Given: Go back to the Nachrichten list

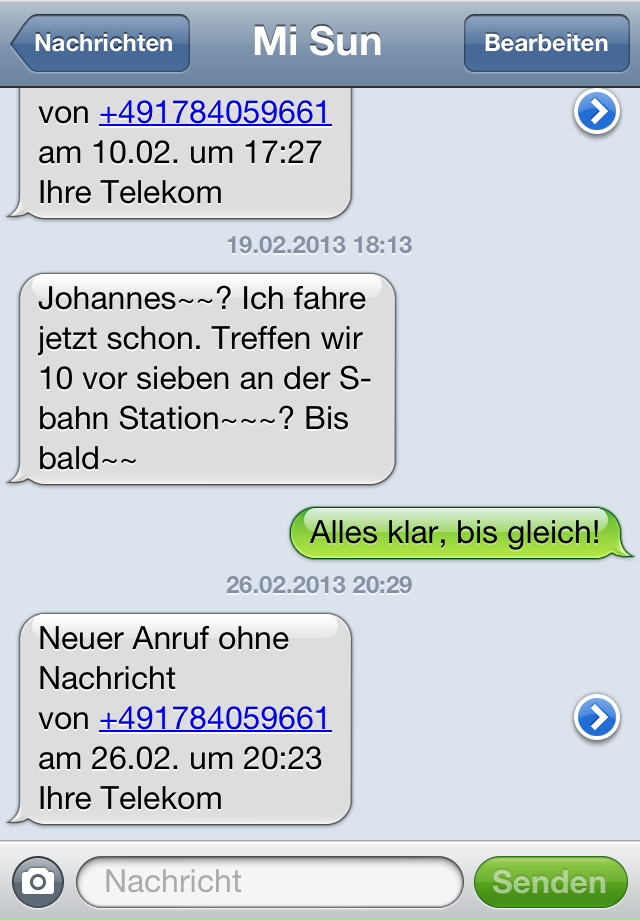Looking at the screenshot, I should [x=102, y=44].
